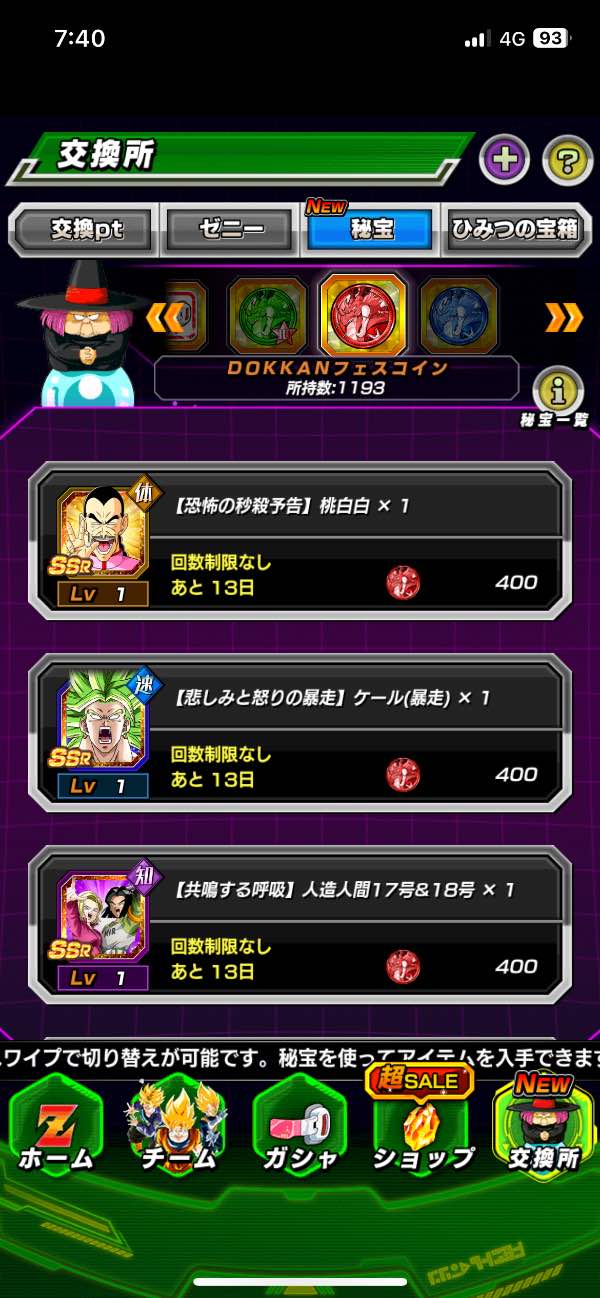
Task: Show next treasures with right arrows
Action: pyautogui.click(x=563, y=317)
